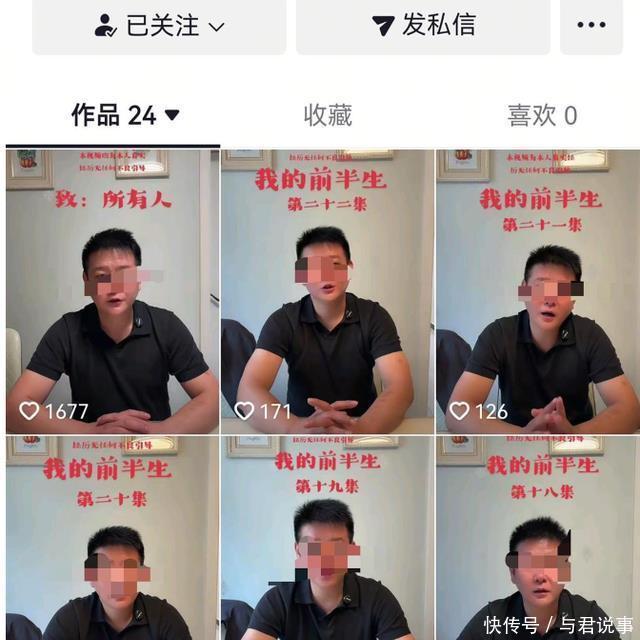Open the 第二十二集 video
This screenshot has height=640, width=640.
click(x=328, y=290)
